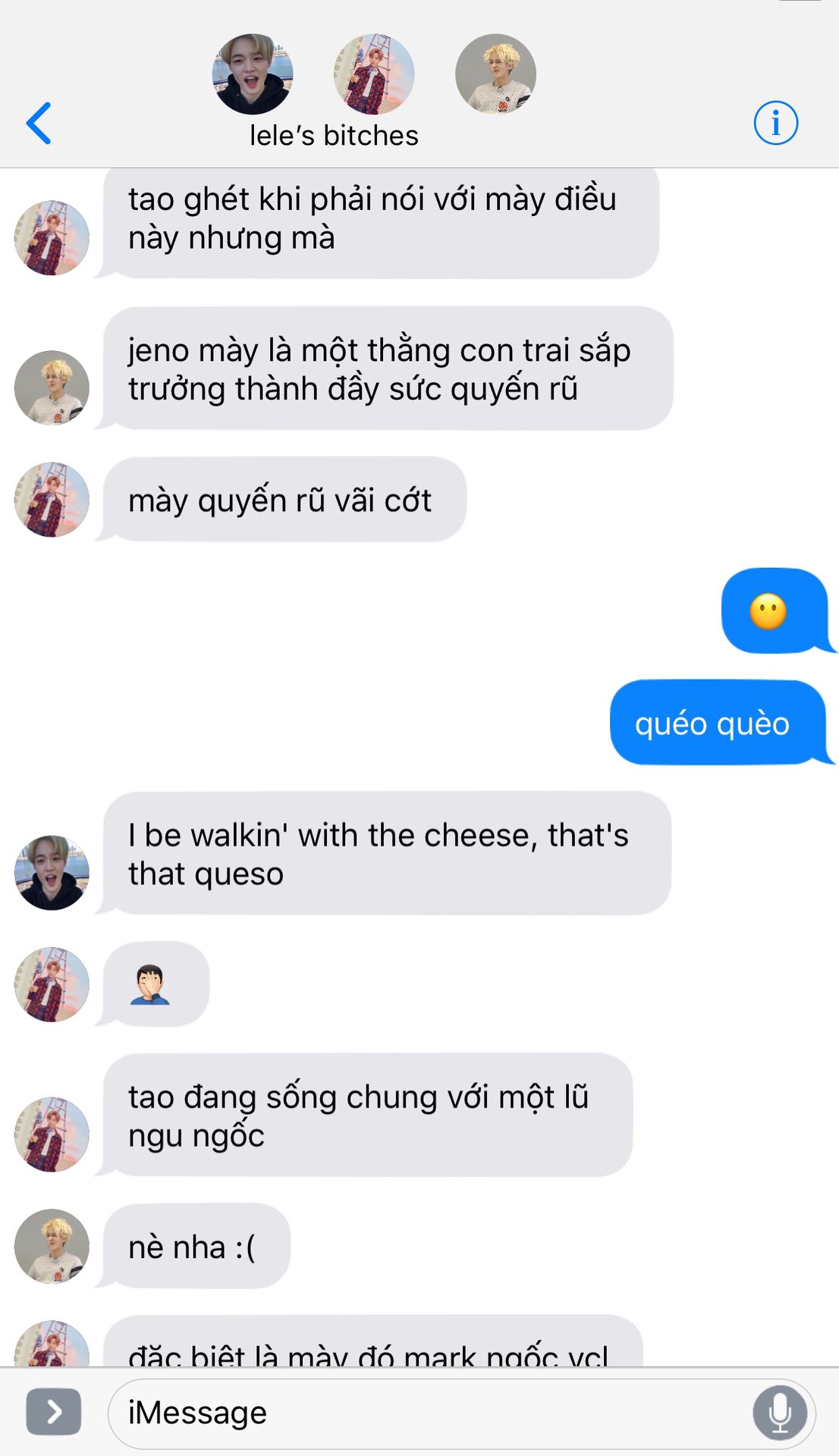The height and width of the screenshot is (1456, 839).
Task: Open group details info icon
Action: point(775,123)
